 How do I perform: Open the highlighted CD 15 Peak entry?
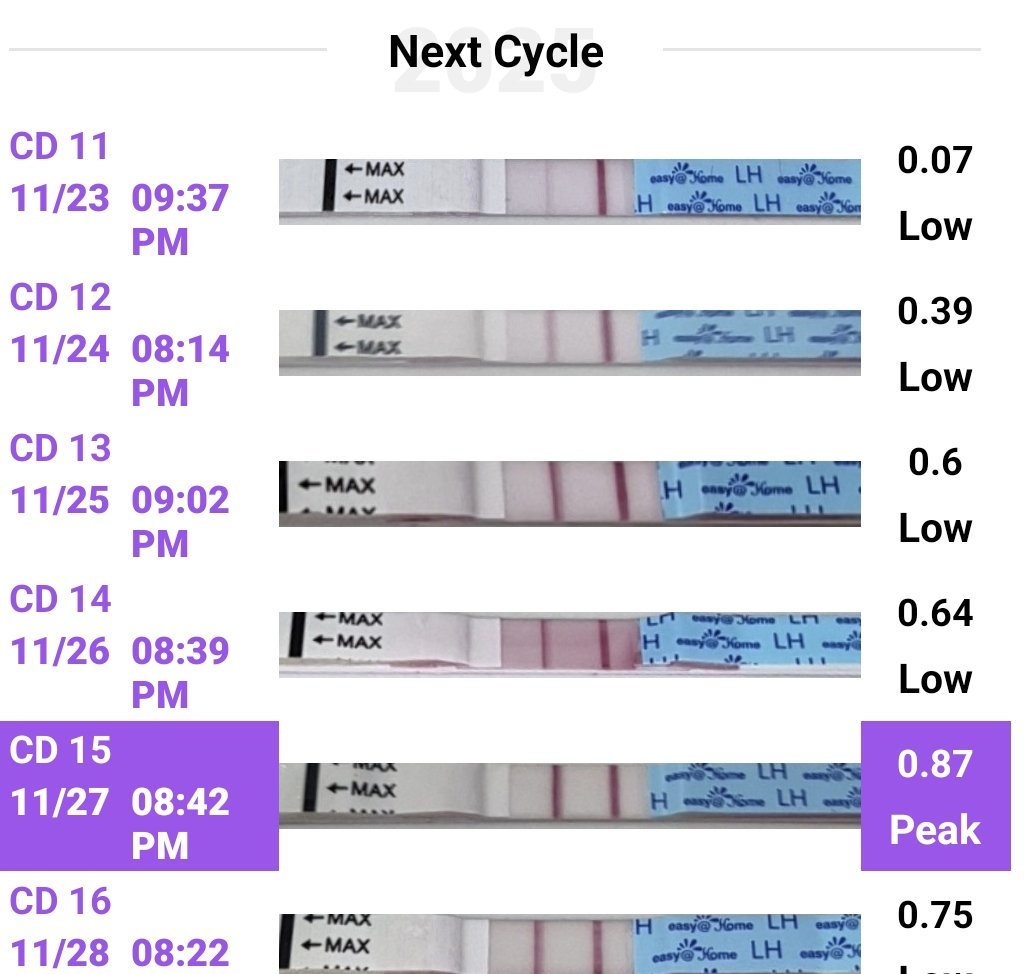coord(568,796)
